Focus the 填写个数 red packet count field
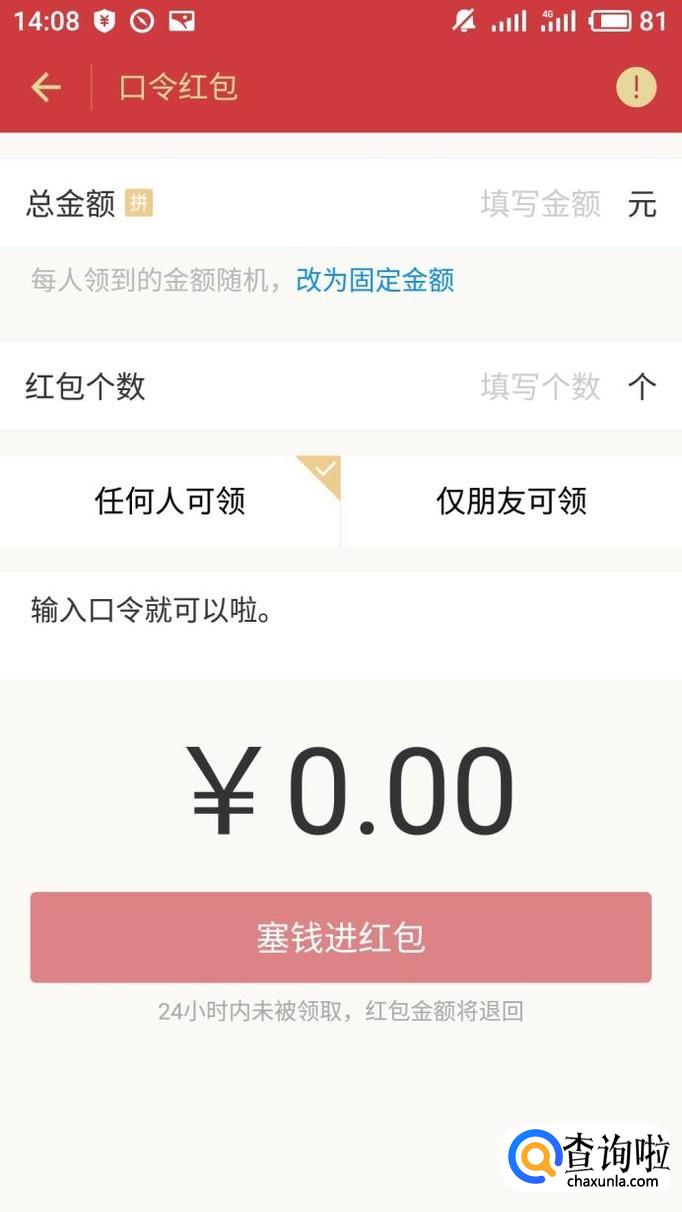Screen dimensions: 682x1212 540,386
